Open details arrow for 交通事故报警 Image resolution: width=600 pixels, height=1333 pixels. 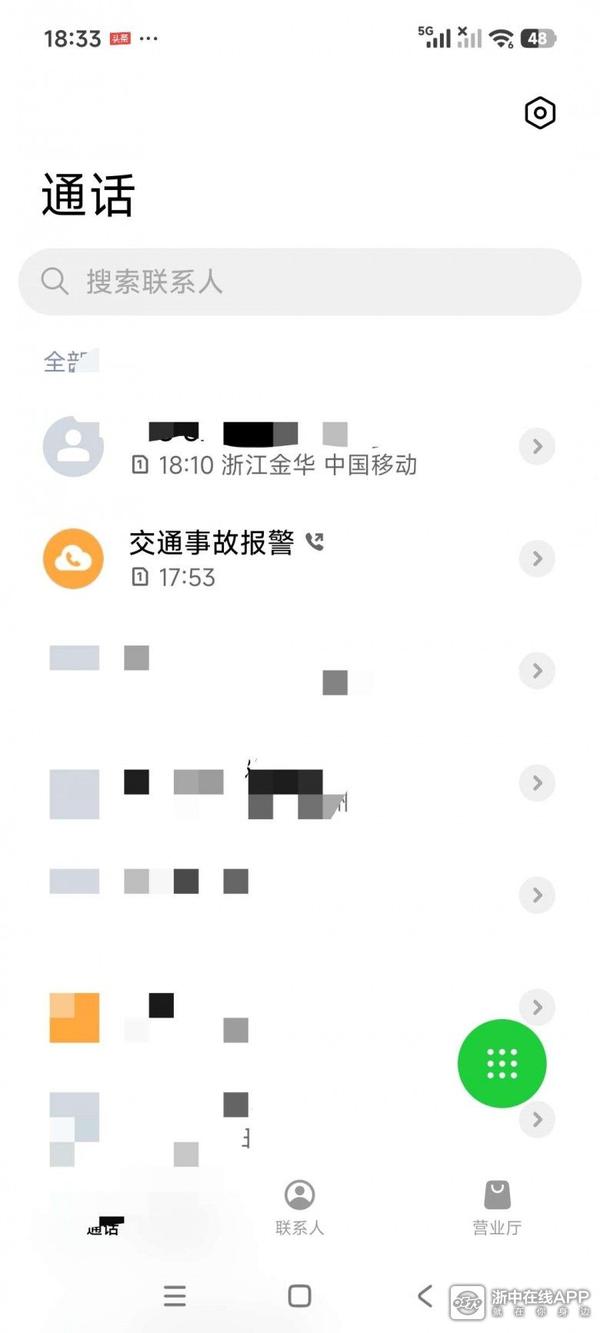coord(537,558)
